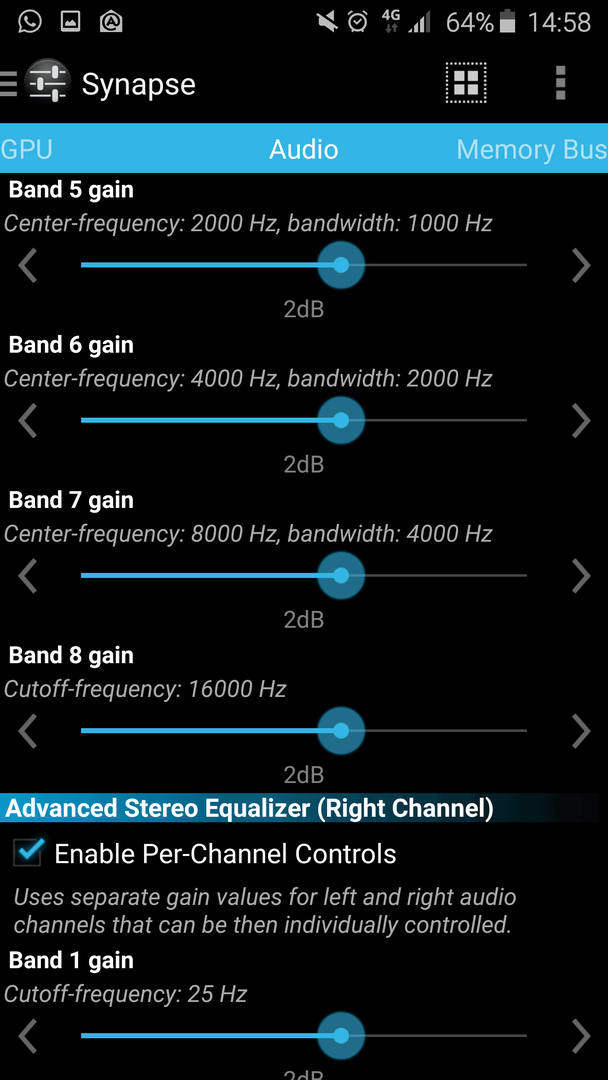
Task: Increase Band 6 gain with right arrow
Action: (581, 420)
